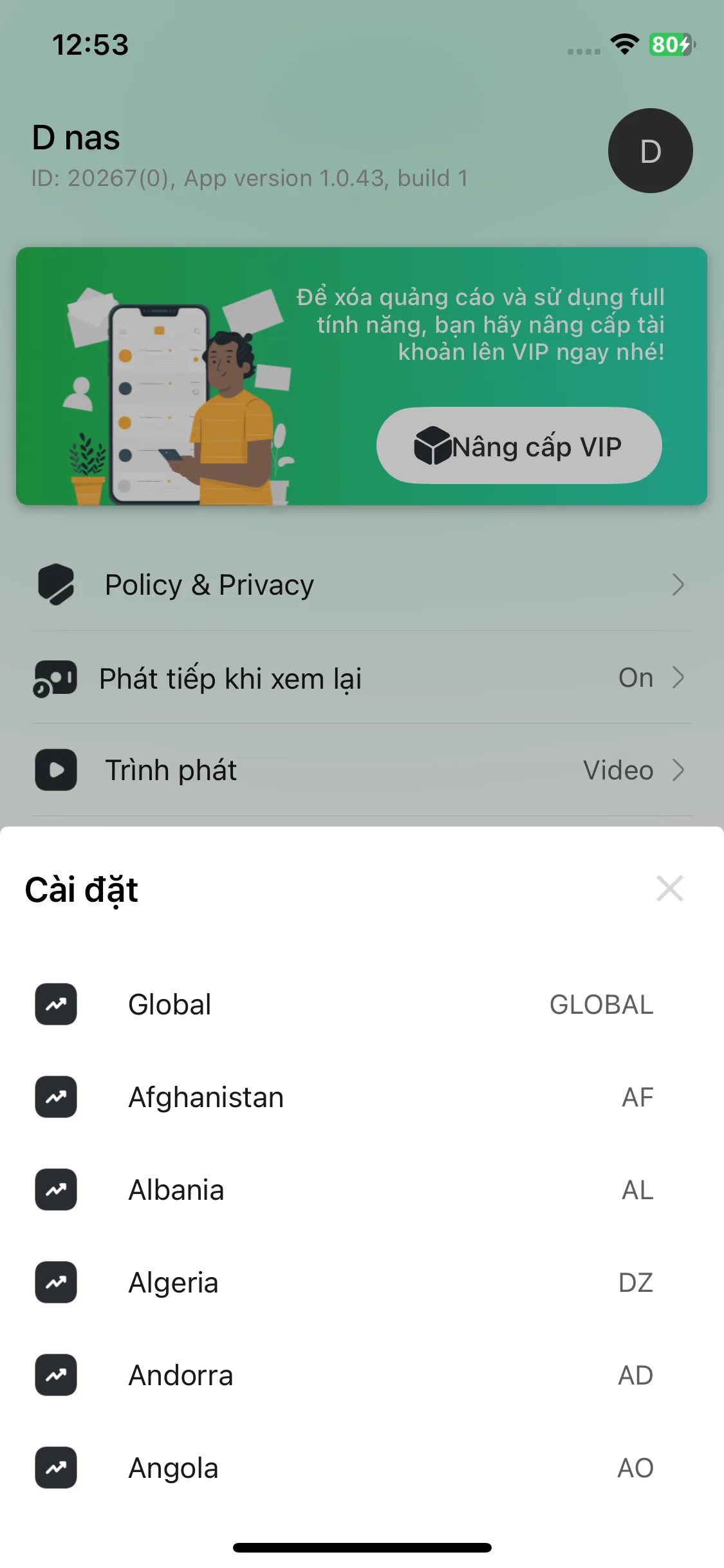Image resolution: width=724 pixels, height=1568 pixels.
Task: Tap the Nâng cấp VIP button
Action: click(x=519, y=446)
